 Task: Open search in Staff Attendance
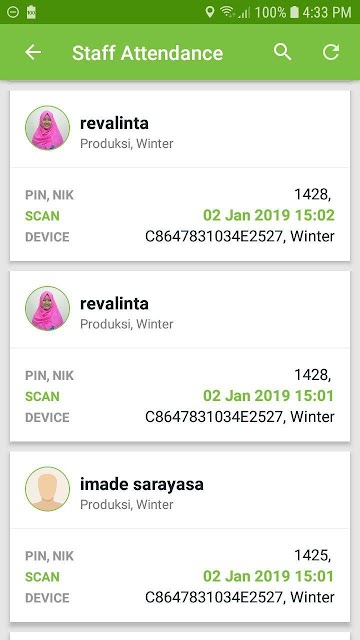(282, 52)
